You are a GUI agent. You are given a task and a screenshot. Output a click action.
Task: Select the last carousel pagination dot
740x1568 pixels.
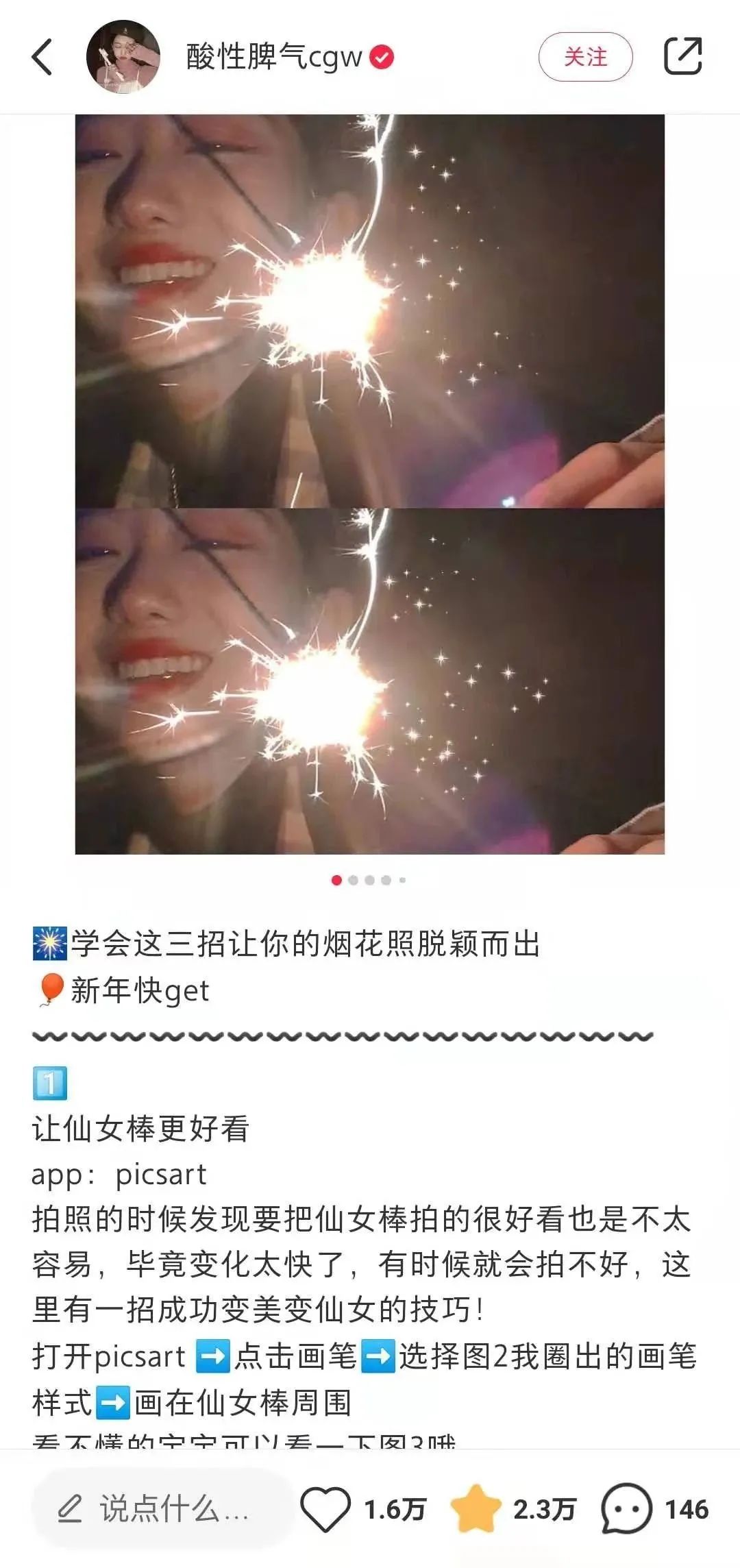click(402, 880)
